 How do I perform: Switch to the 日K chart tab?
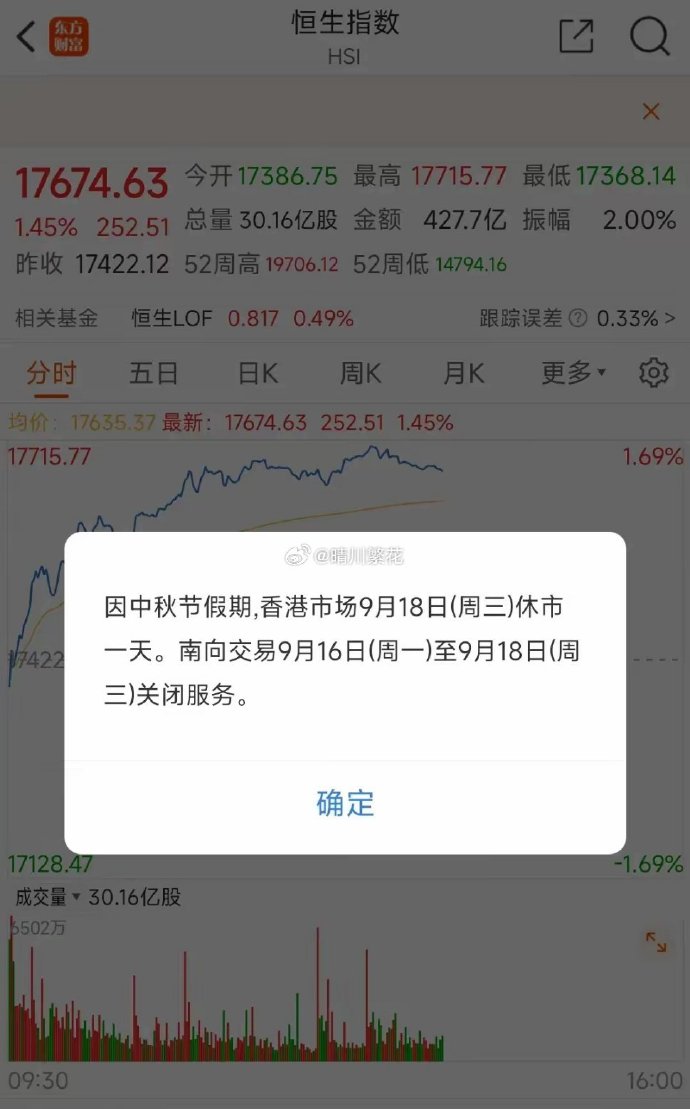[x=257, y=373]
